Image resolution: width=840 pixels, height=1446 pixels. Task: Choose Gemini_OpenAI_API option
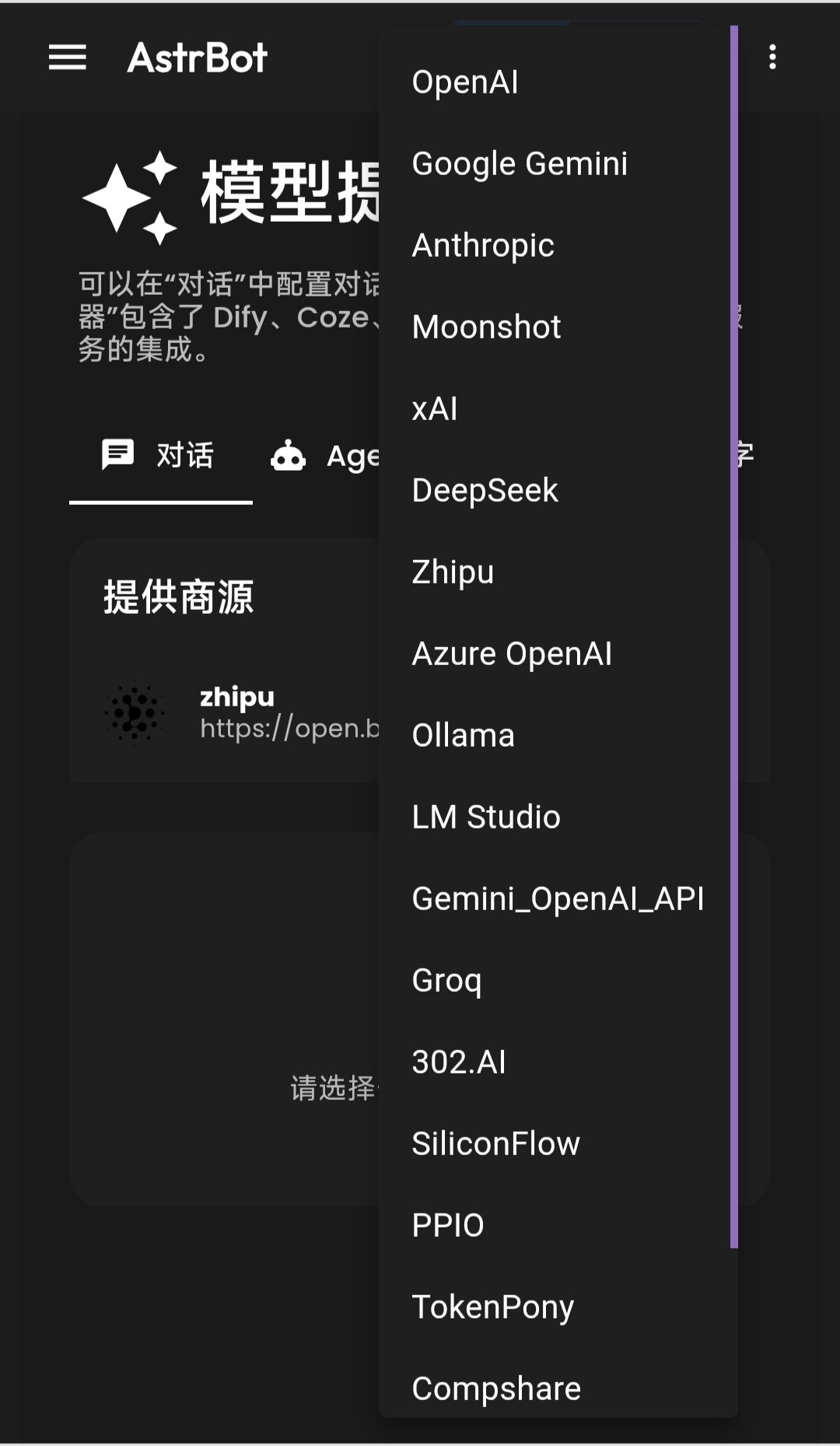click(x=558, y=899)
